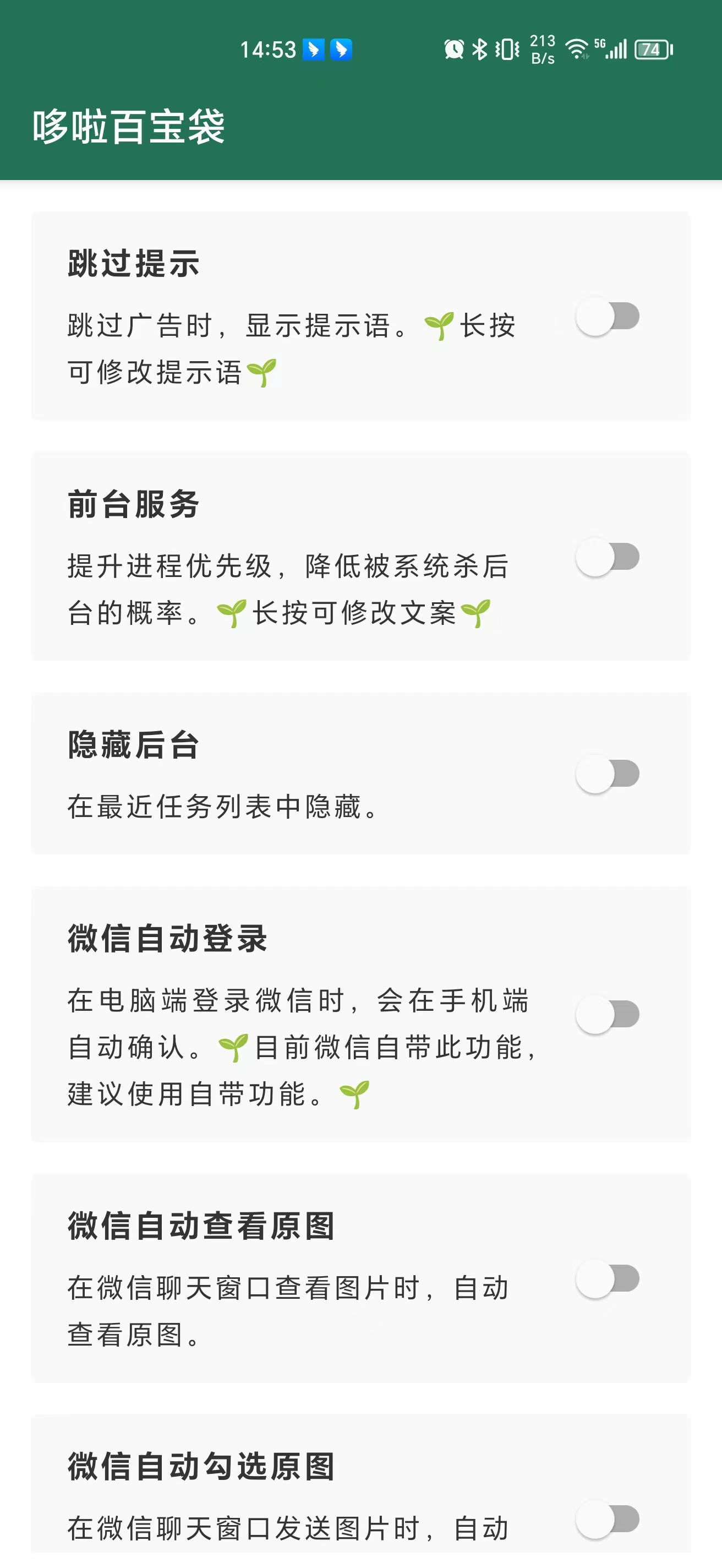This screenshot has height=1568, width=722.
Task: Enable the 跳过提示 switch
Action: [607, 315]
